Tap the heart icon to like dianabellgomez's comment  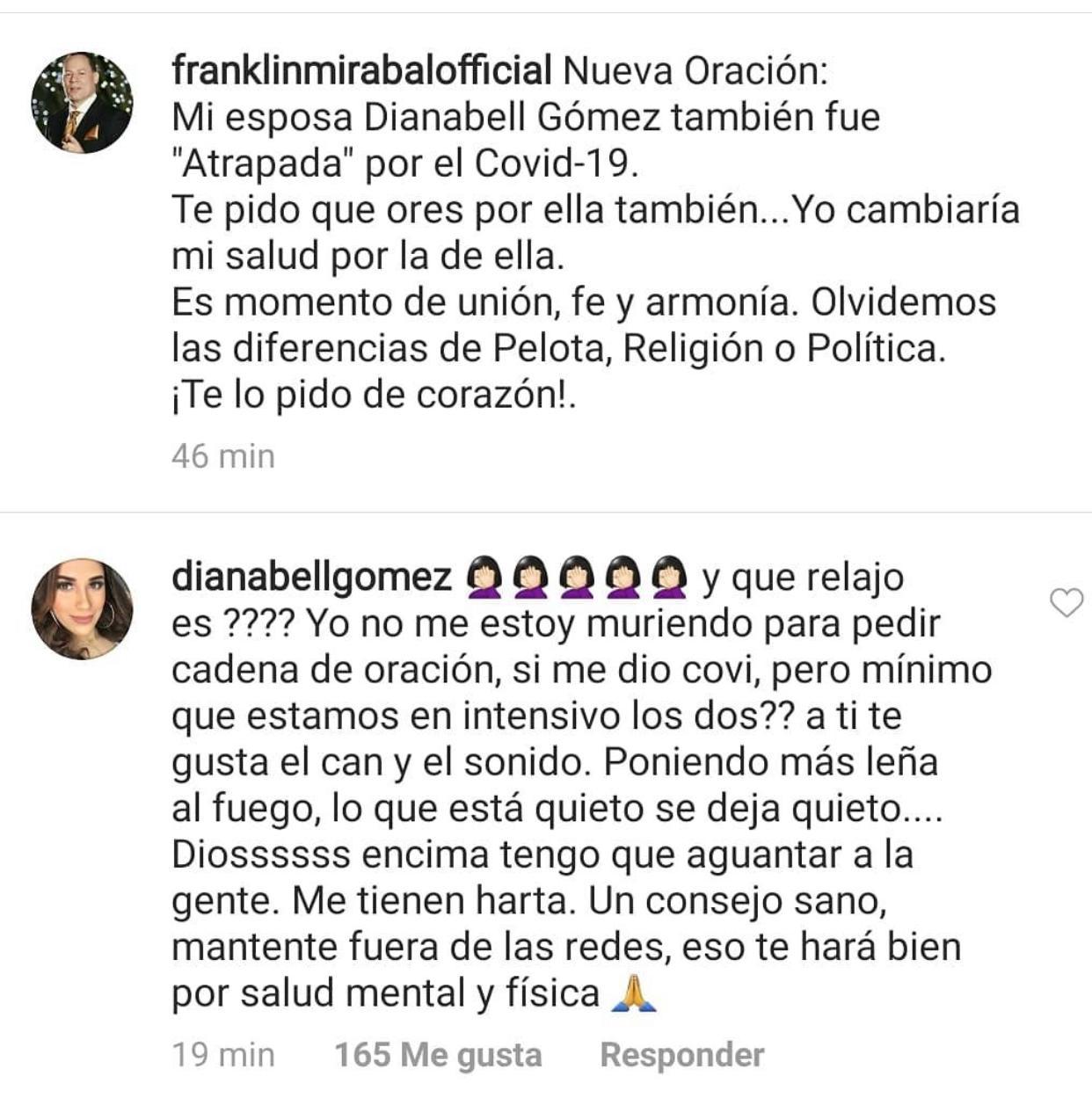(x=1065, y=601)
